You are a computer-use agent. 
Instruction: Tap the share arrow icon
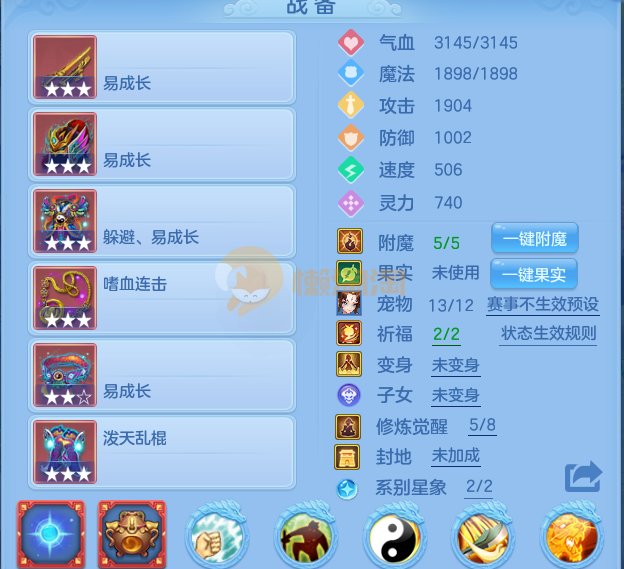583,476
